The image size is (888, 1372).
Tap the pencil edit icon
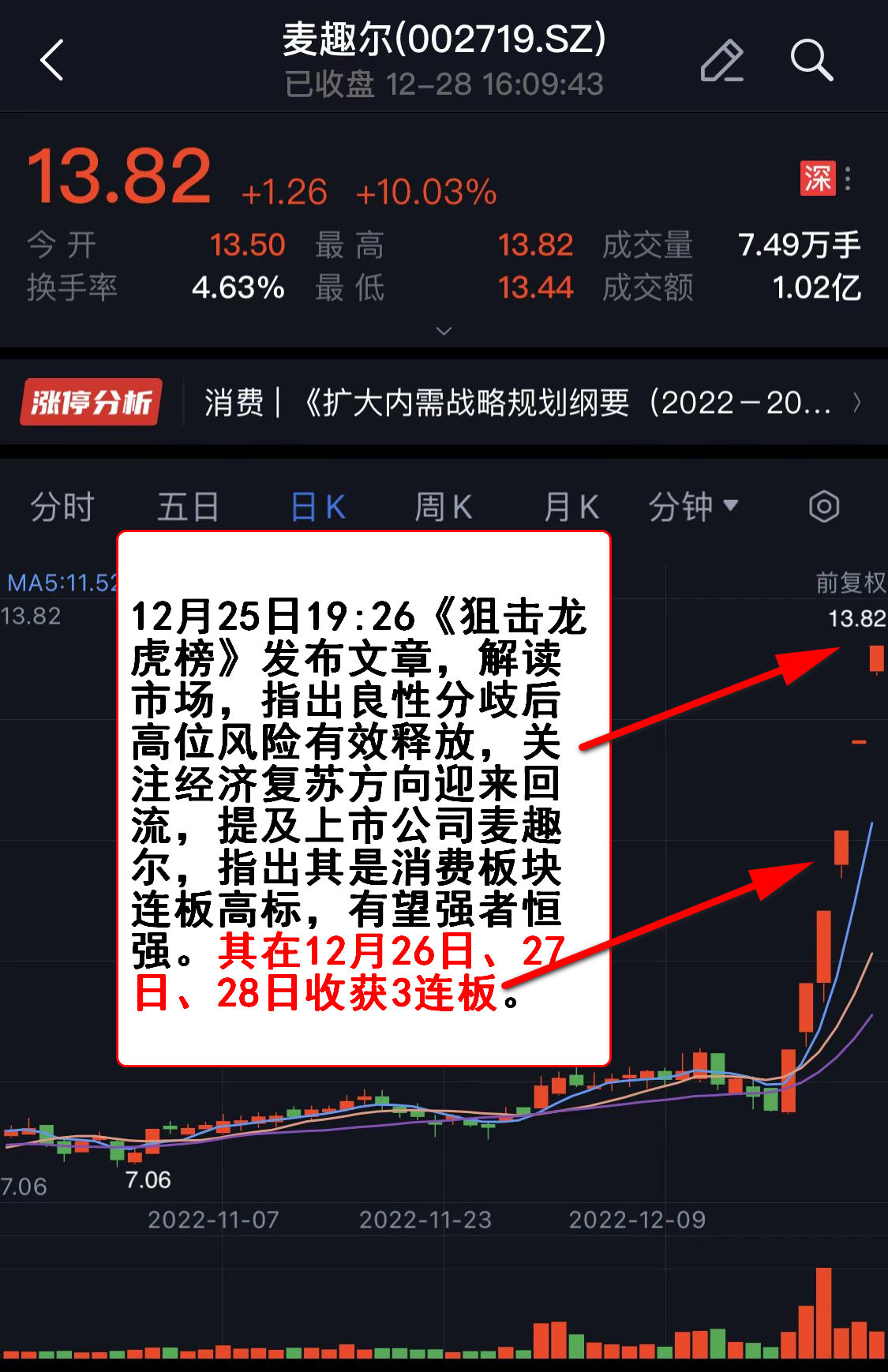(x=721, y=60)
